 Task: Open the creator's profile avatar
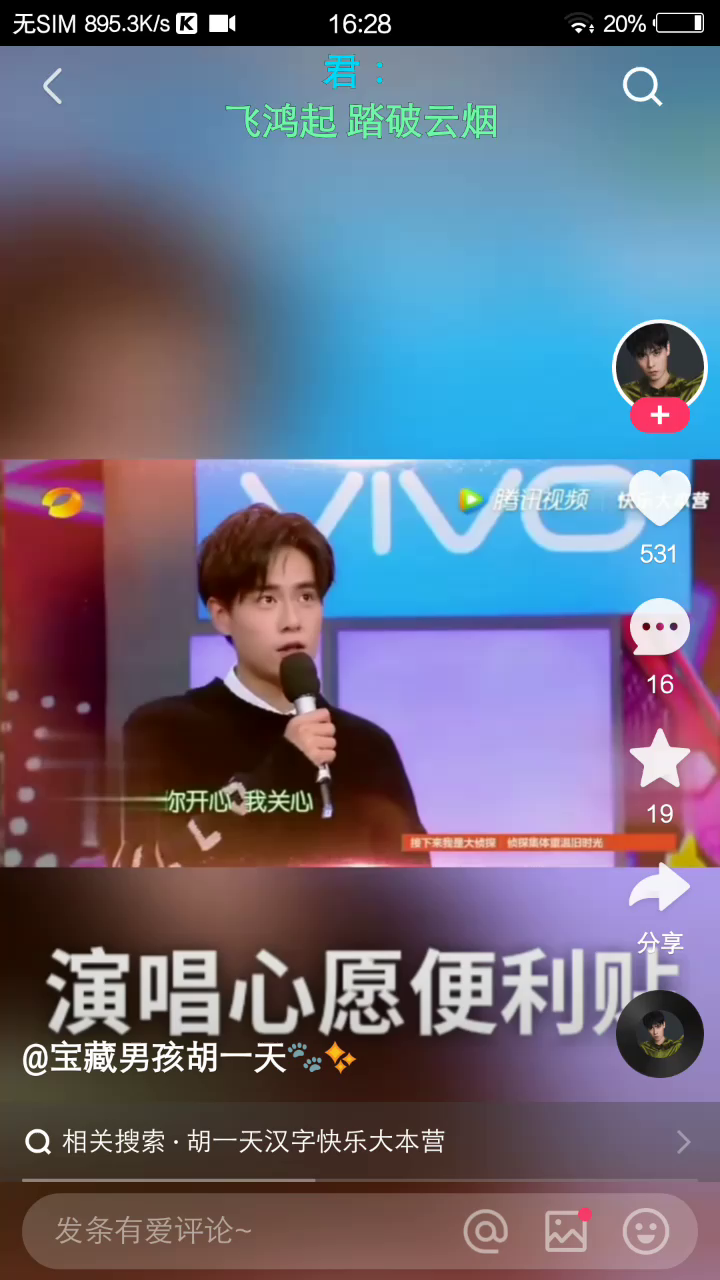point(659,365)
